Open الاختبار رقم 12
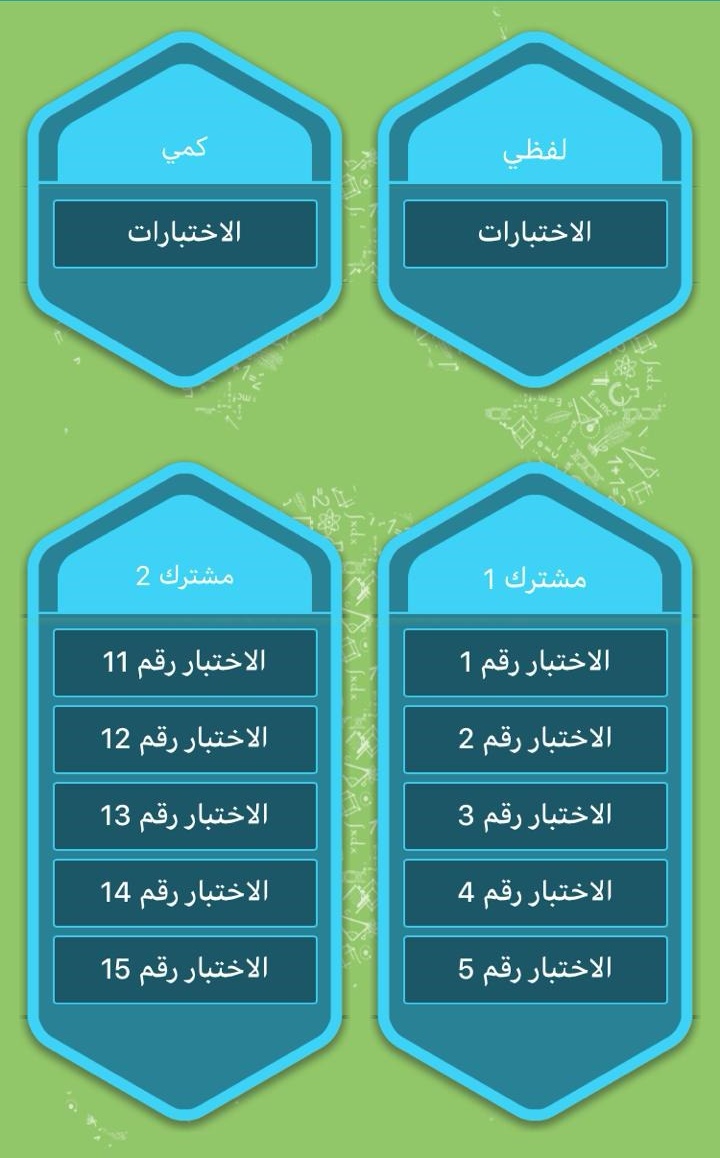 click(x=185, y=739)
